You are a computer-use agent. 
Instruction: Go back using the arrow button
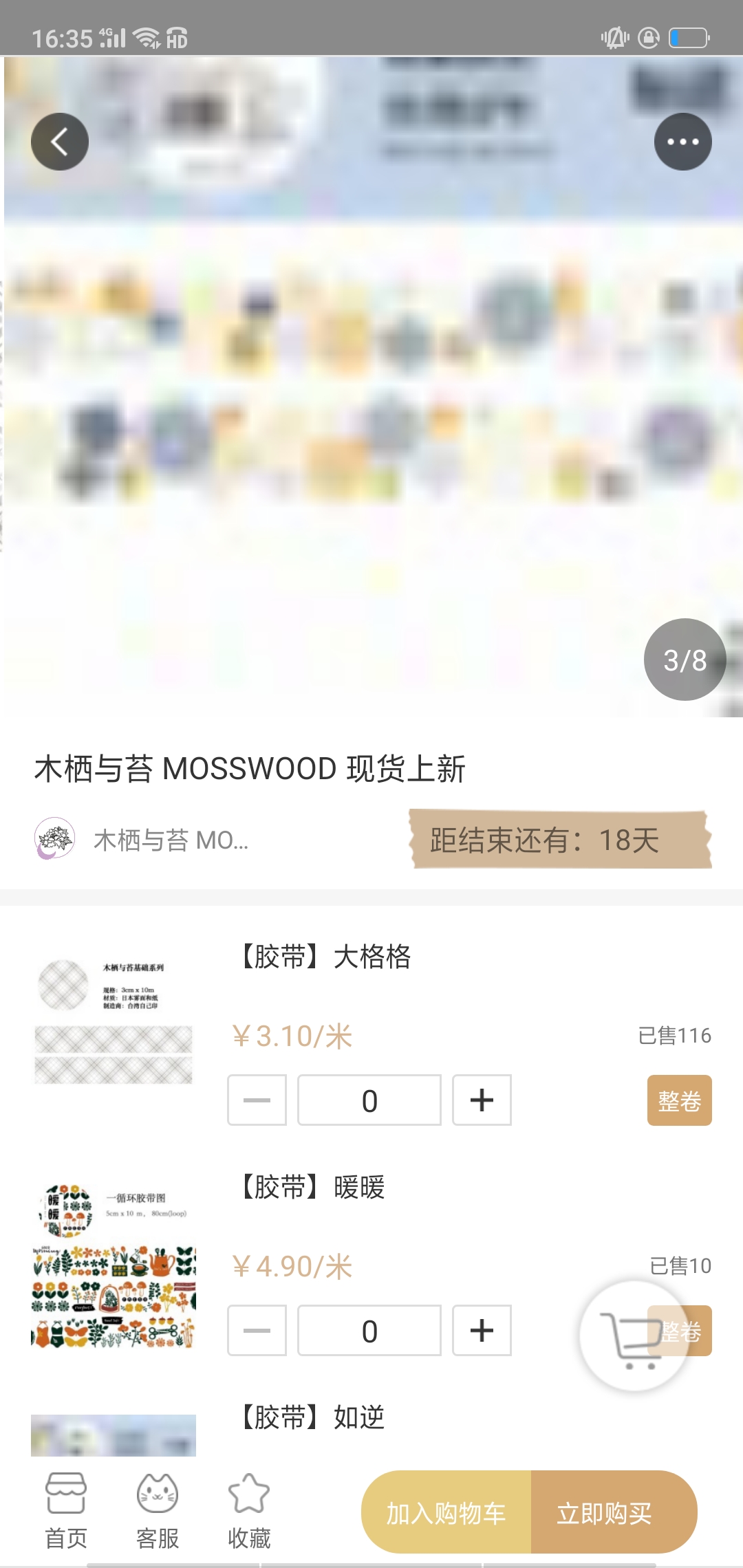click(60, 142)
